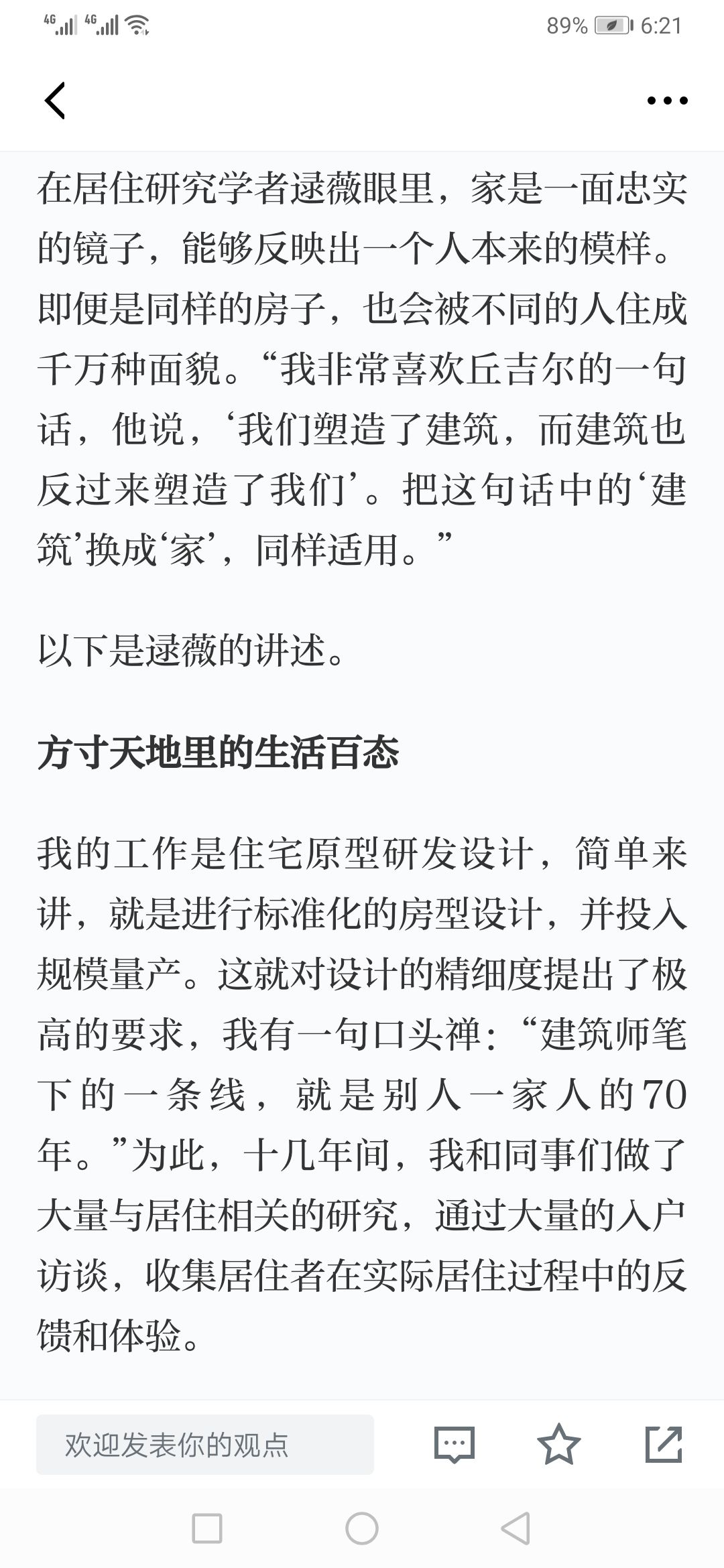The image size is (724, 1568).
Task: Bookmark this article with the star icon
Action: click(x=558, y=1444)
